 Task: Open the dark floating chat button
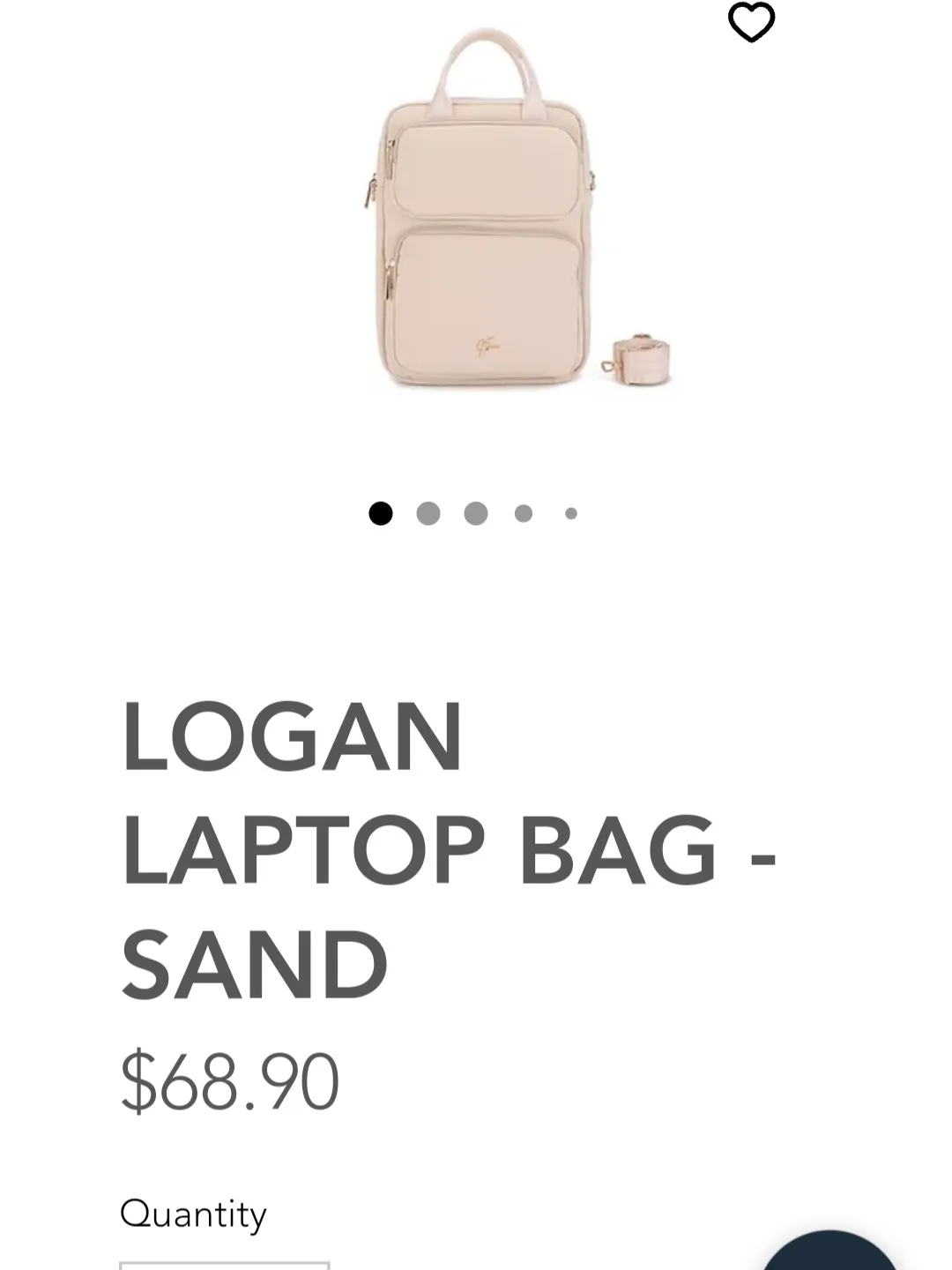click(x=829, y=1252)
